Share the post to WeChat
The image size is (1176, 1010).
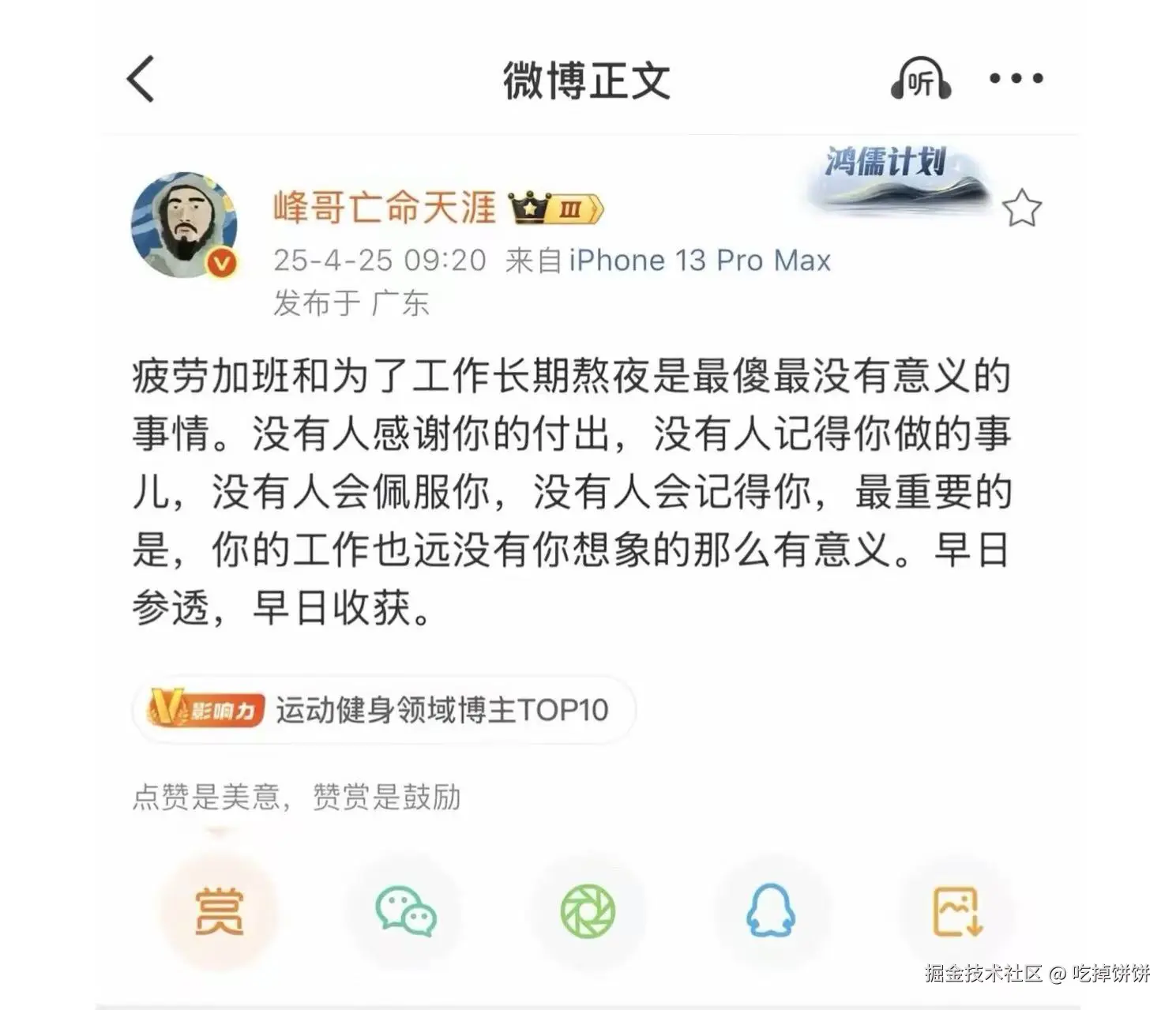click(404, 911)
